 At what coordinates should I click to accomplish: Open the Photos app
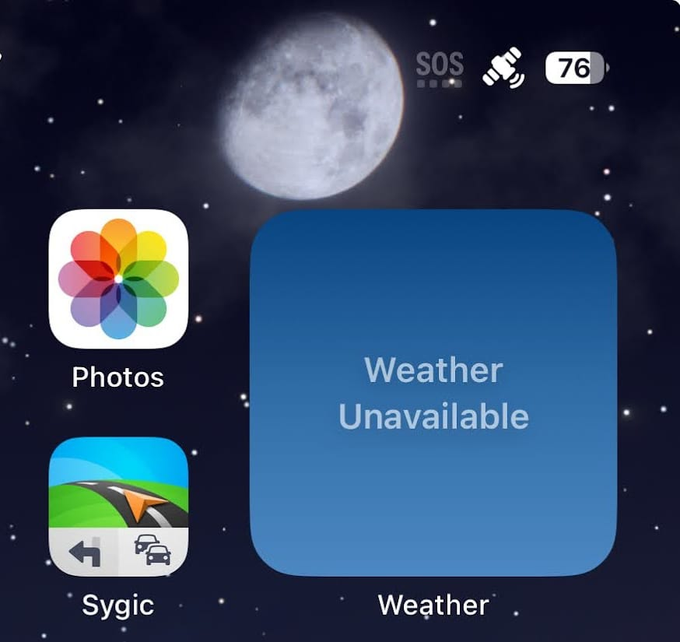tap(118, 279)
